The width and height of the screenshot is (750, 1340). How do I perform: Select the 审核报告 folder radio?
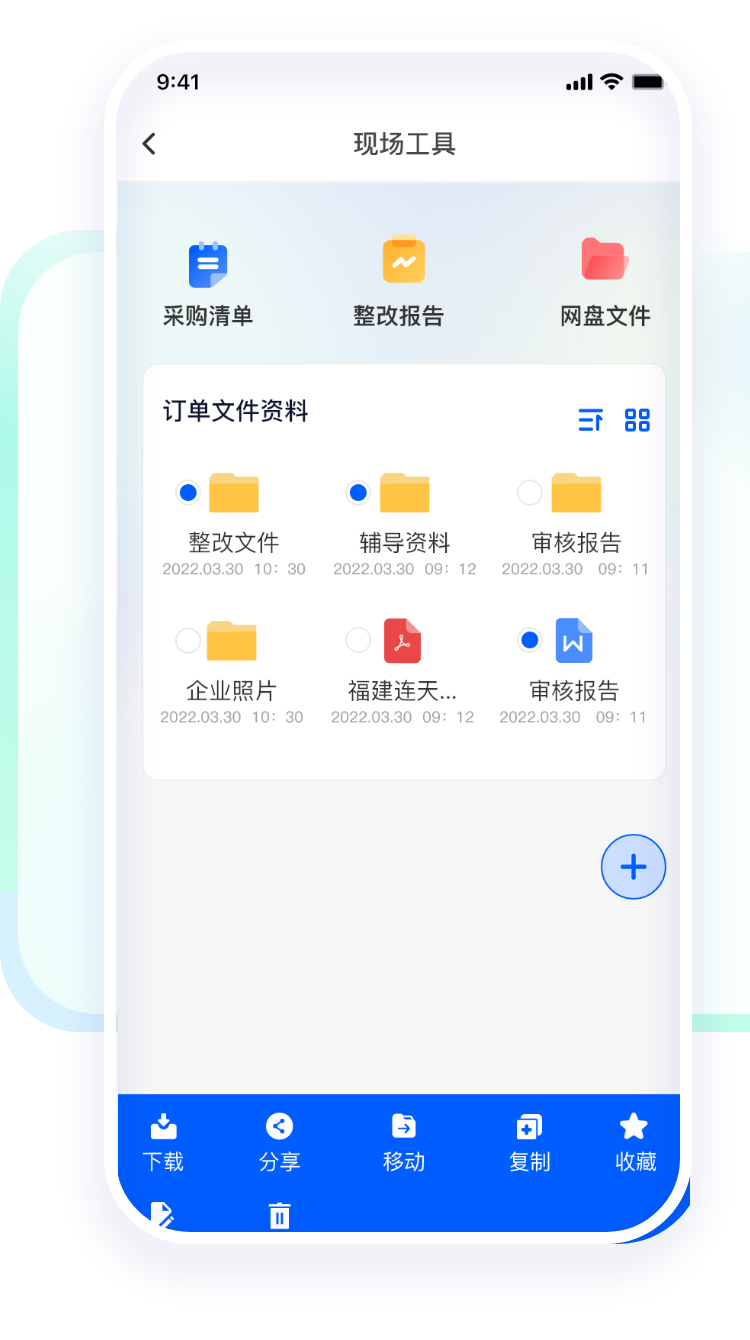point(530,492)
